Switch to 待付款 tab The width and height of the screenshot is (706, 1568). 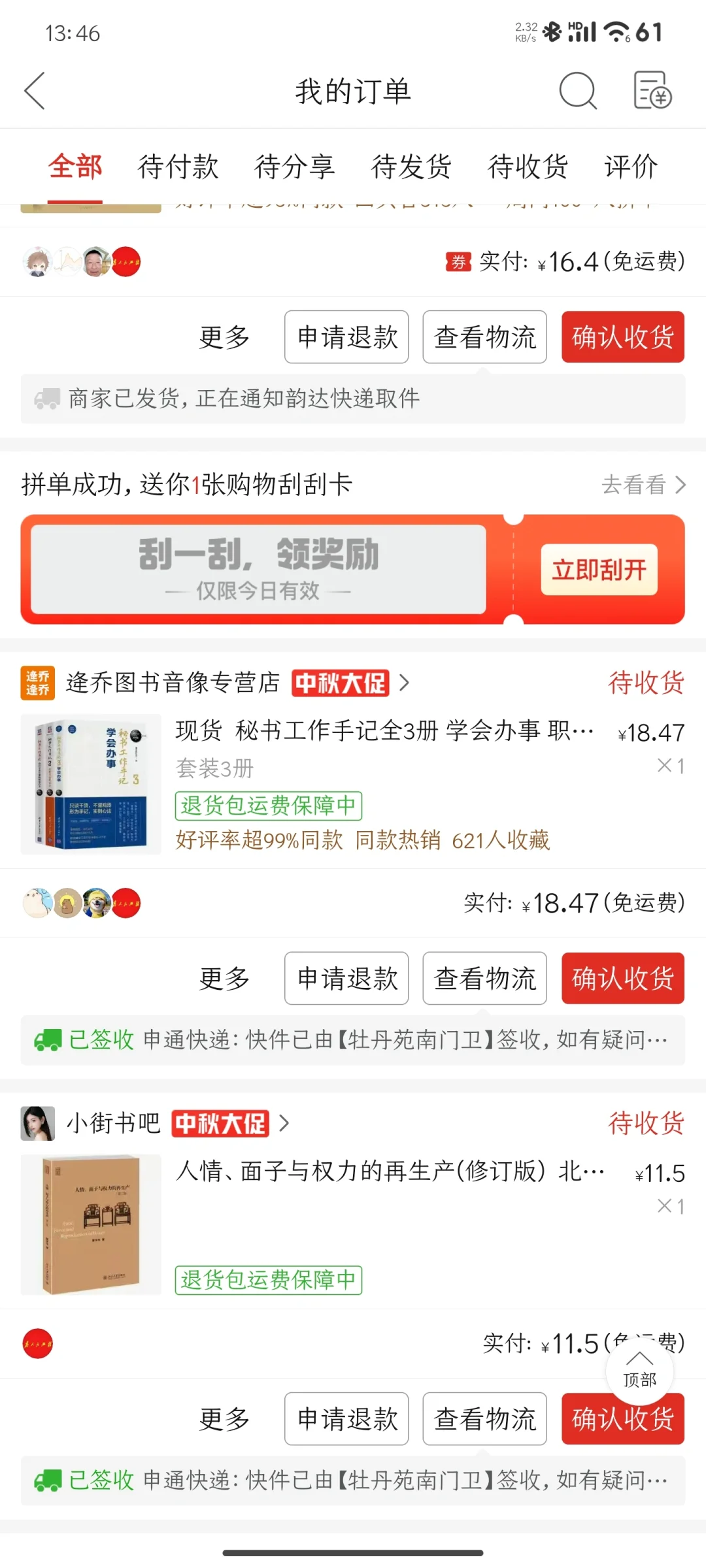(x=178, y=167)
